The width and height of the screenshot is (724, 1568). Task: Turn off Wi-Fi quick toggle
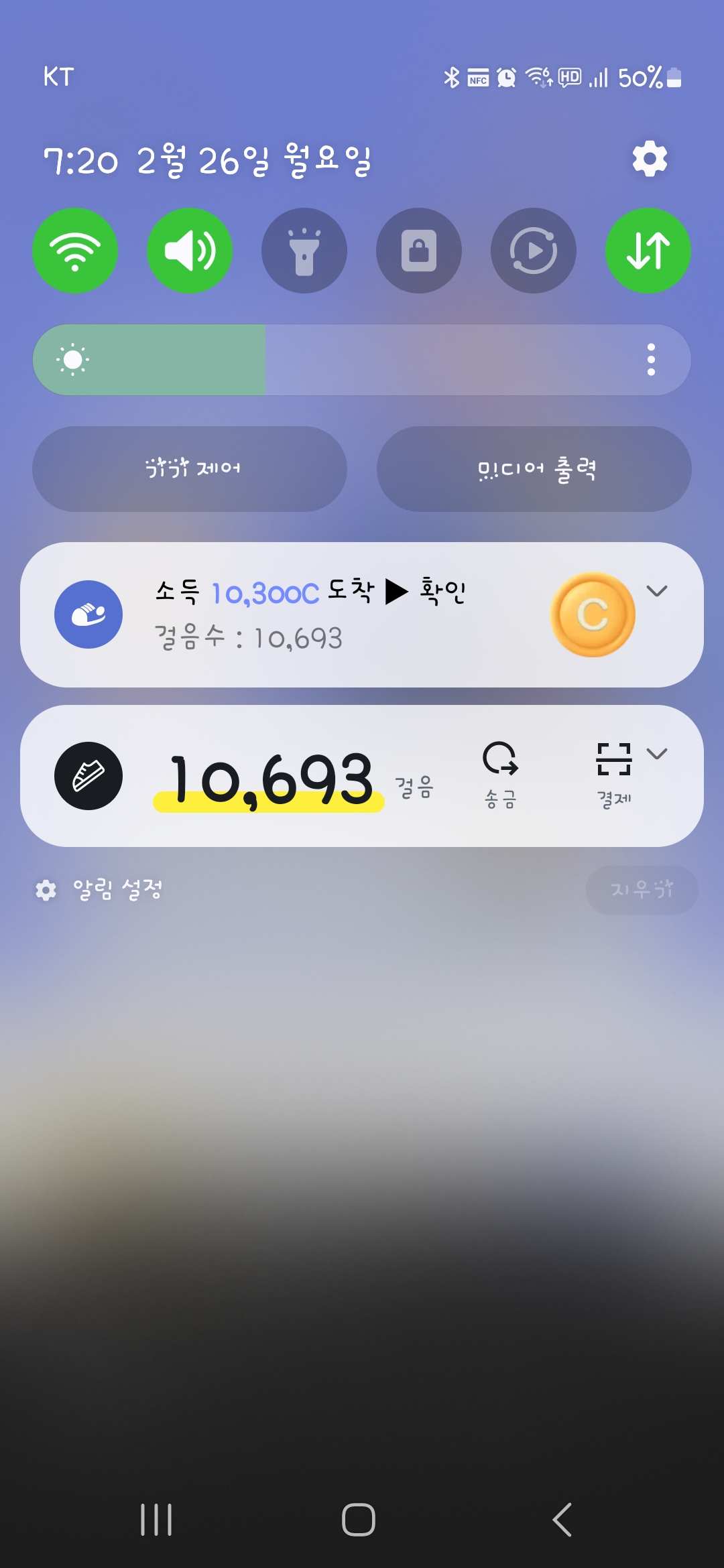click(75, 251)
